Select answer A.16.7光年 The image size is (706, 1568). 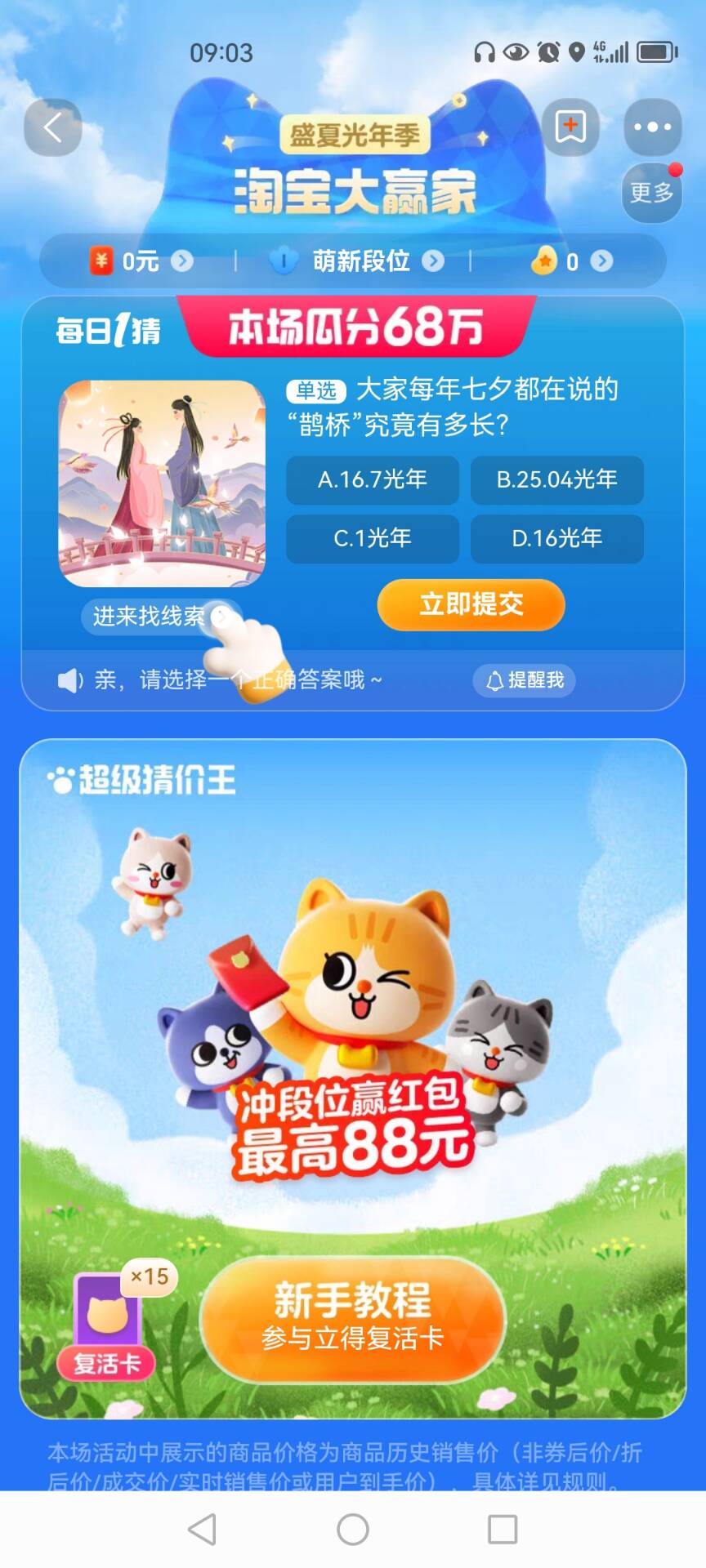click(372, 479)
